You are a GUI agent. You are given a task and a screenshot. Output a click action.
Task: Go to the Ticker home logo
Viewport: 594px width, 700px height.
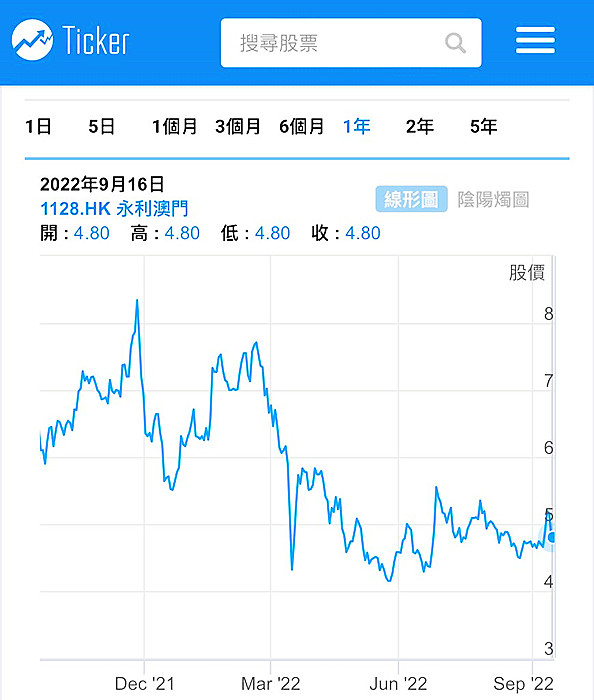pos(71,40)
